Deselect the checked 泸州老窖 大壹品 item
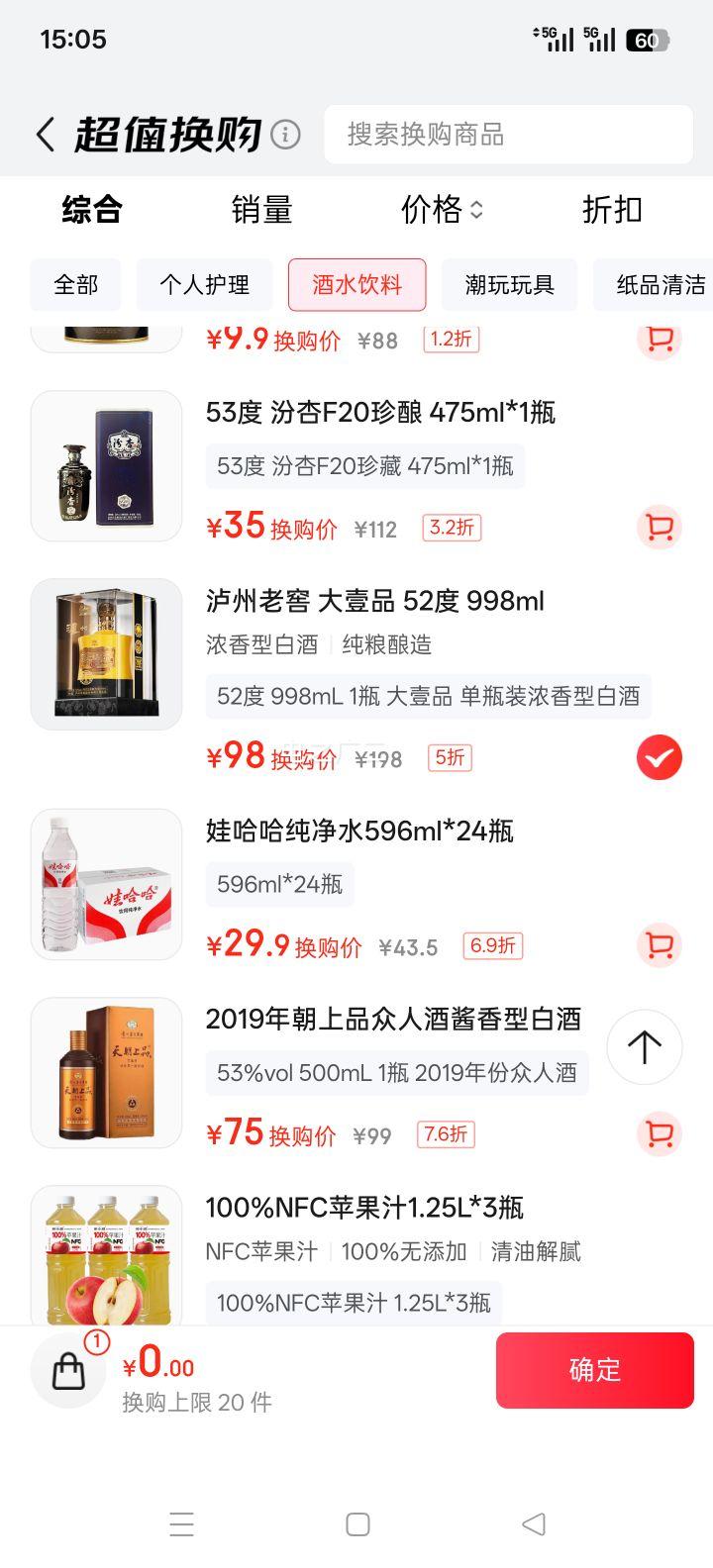The image size is (713, 1568). (x=659, y=758)
